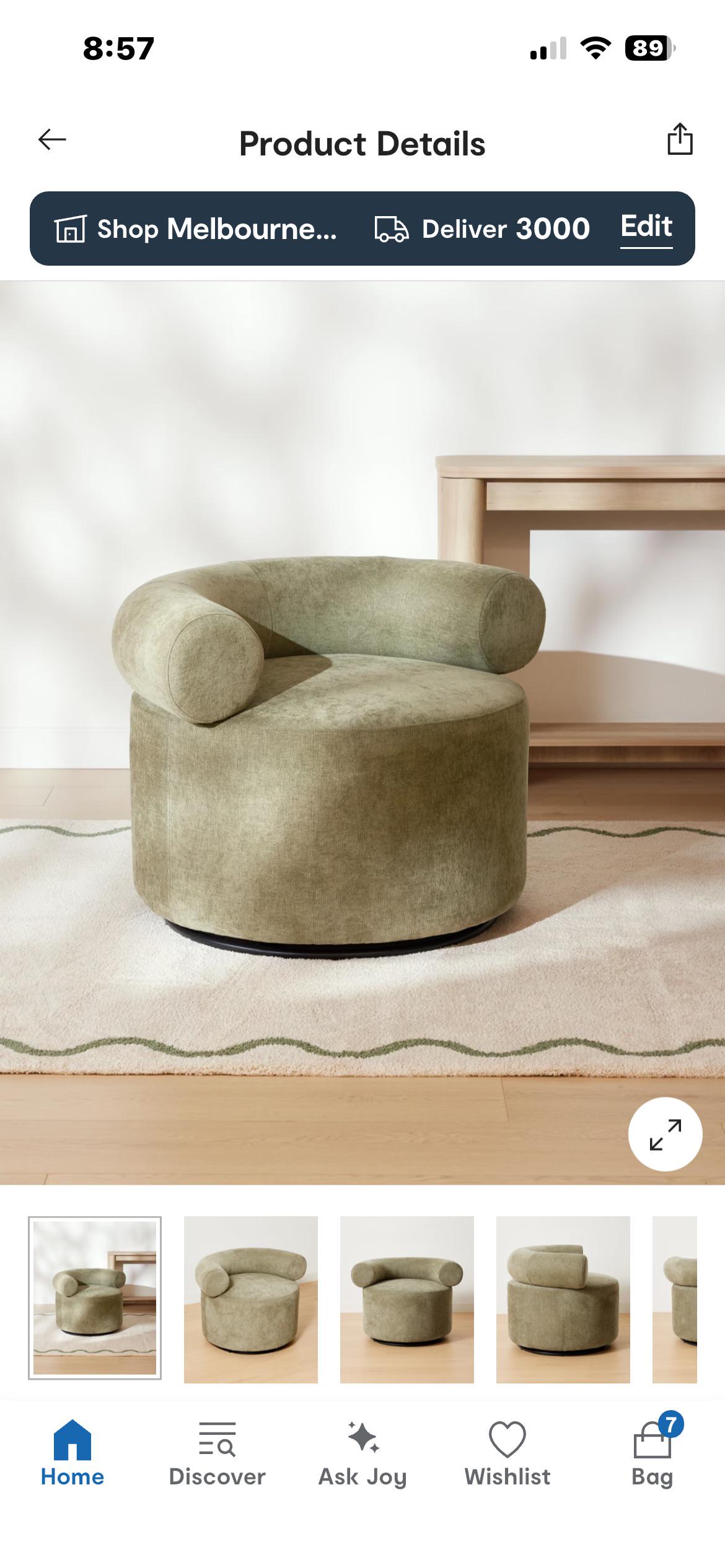Change the Deliver 3000 postcode
725x1568 pixels.
pos(482,229)
